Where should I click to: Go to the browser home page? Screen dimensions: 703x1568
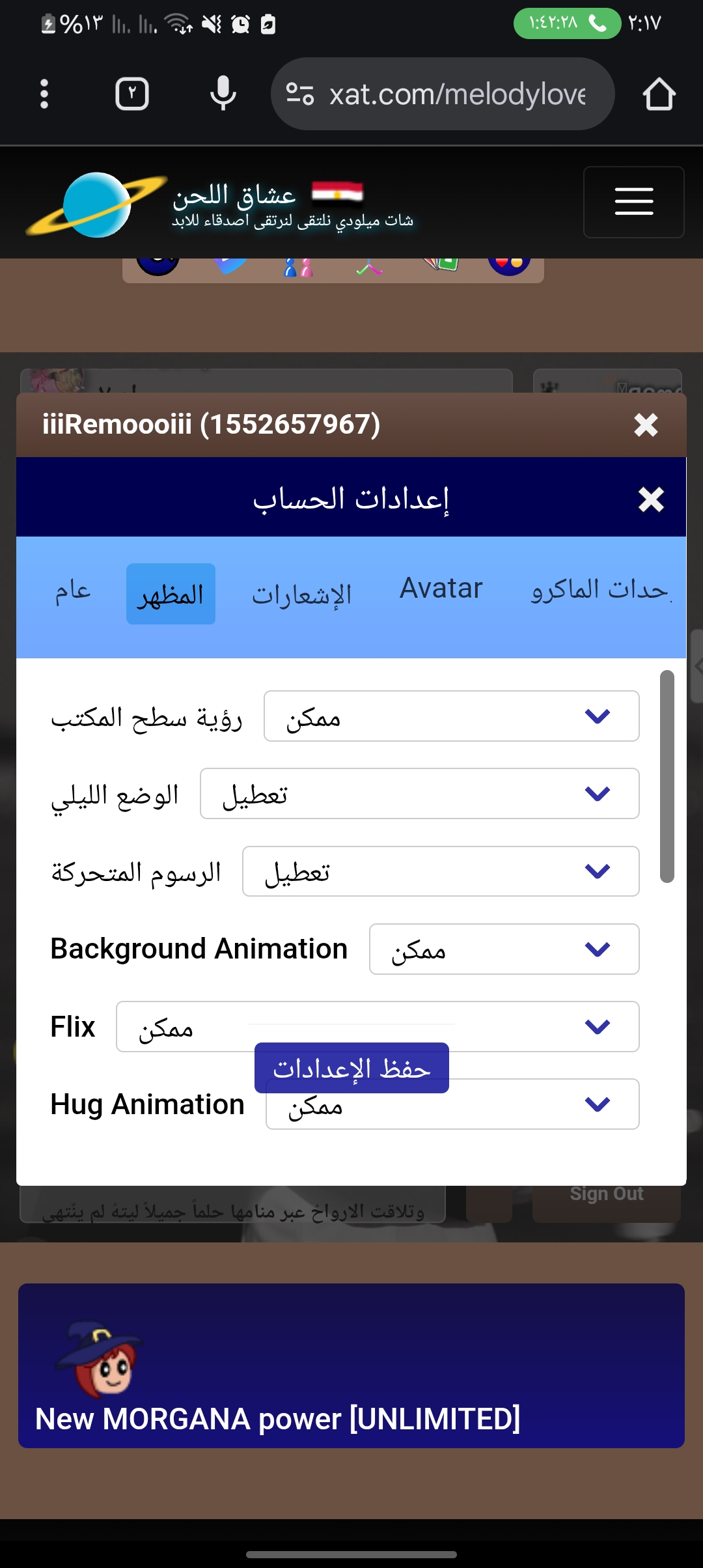point(659,94)
